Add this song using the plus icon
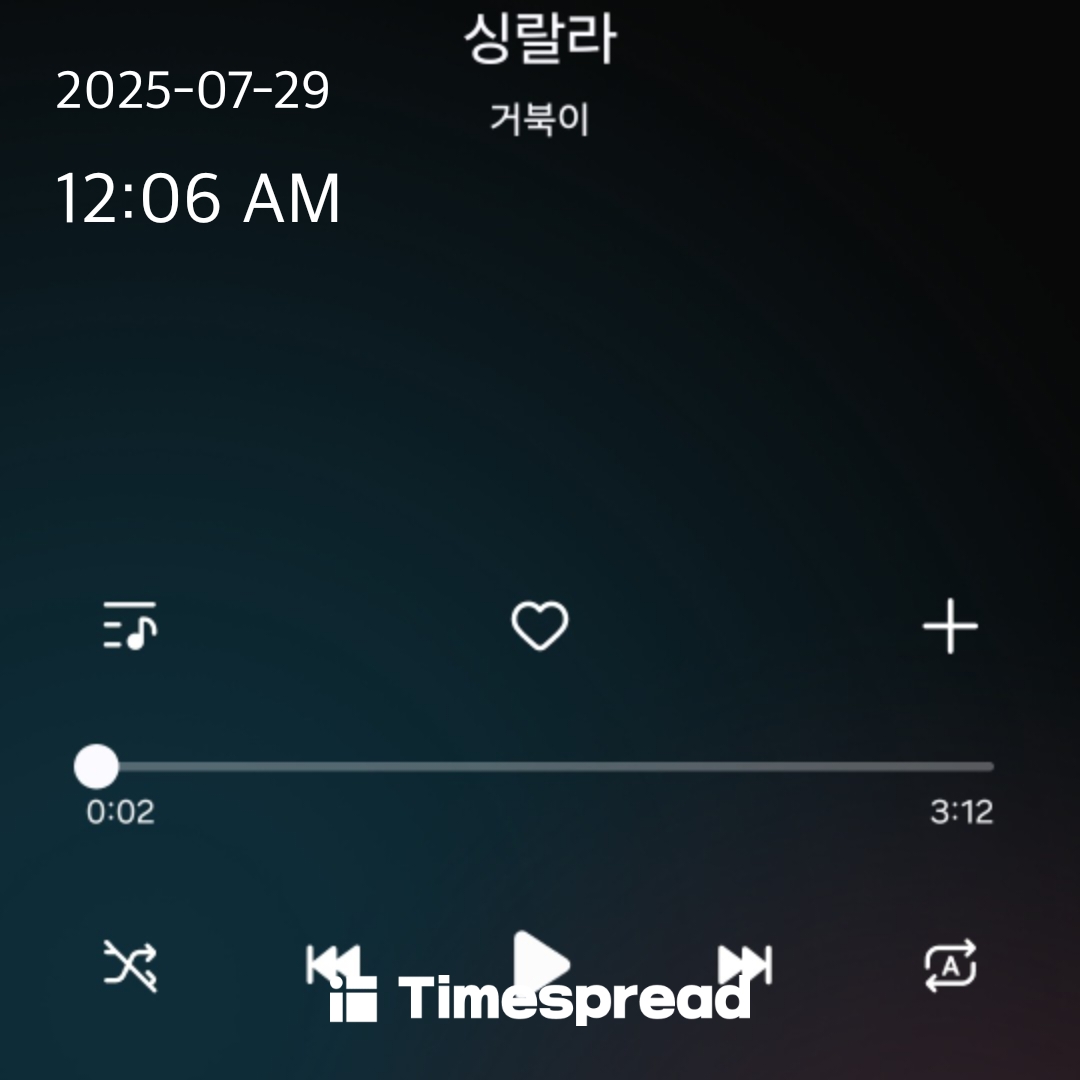 pos(949,627)
